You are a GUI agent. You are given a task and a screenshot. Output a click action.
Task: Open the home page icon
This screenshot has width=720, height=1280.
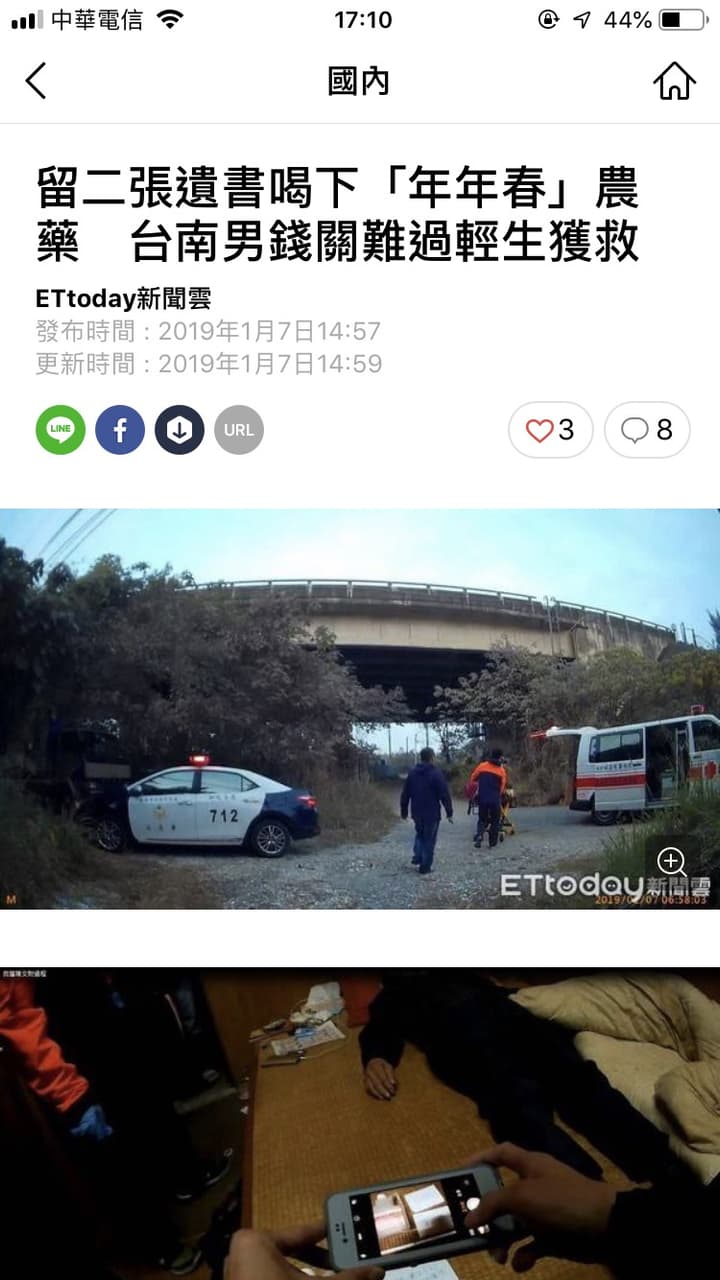(674, 81)
